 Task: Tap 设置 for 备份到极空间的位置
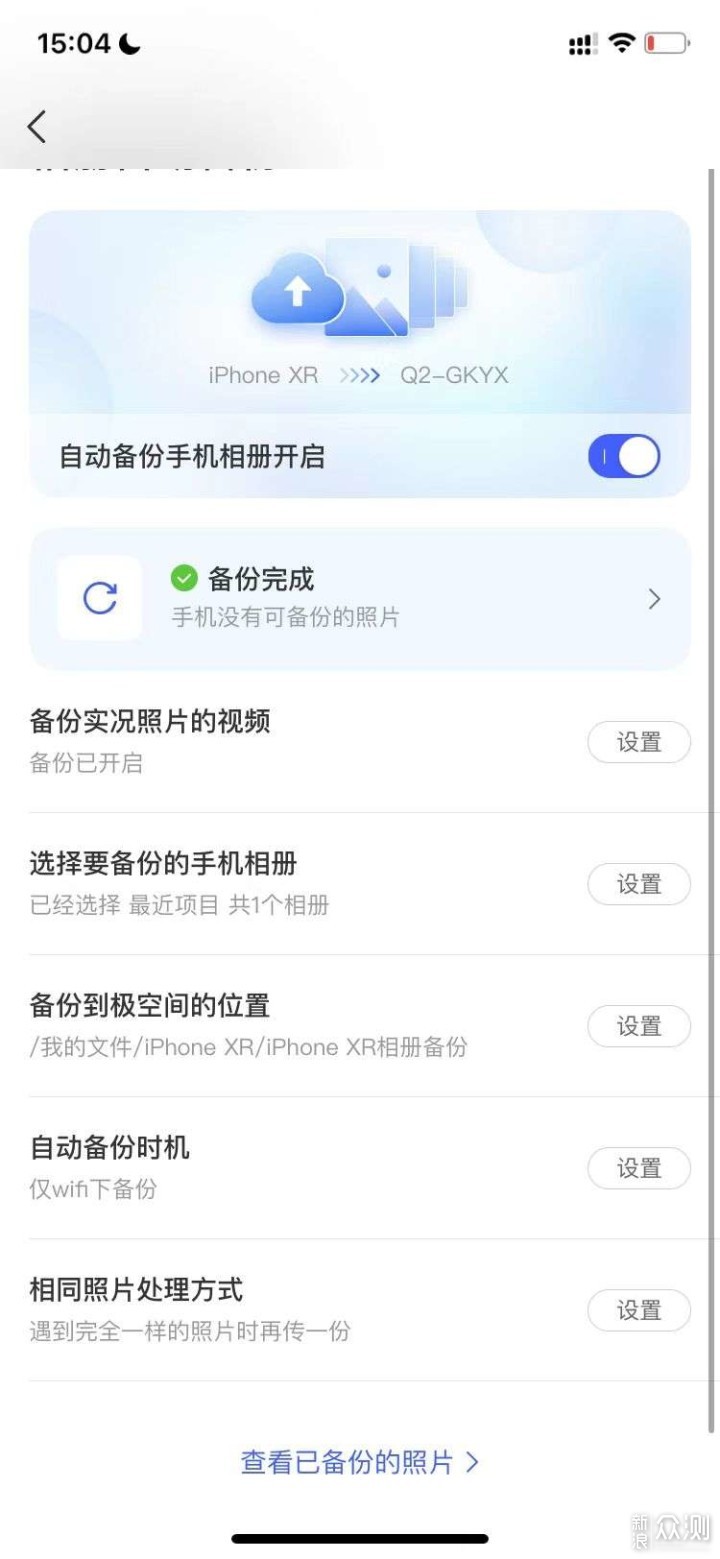pos(639,1027)
